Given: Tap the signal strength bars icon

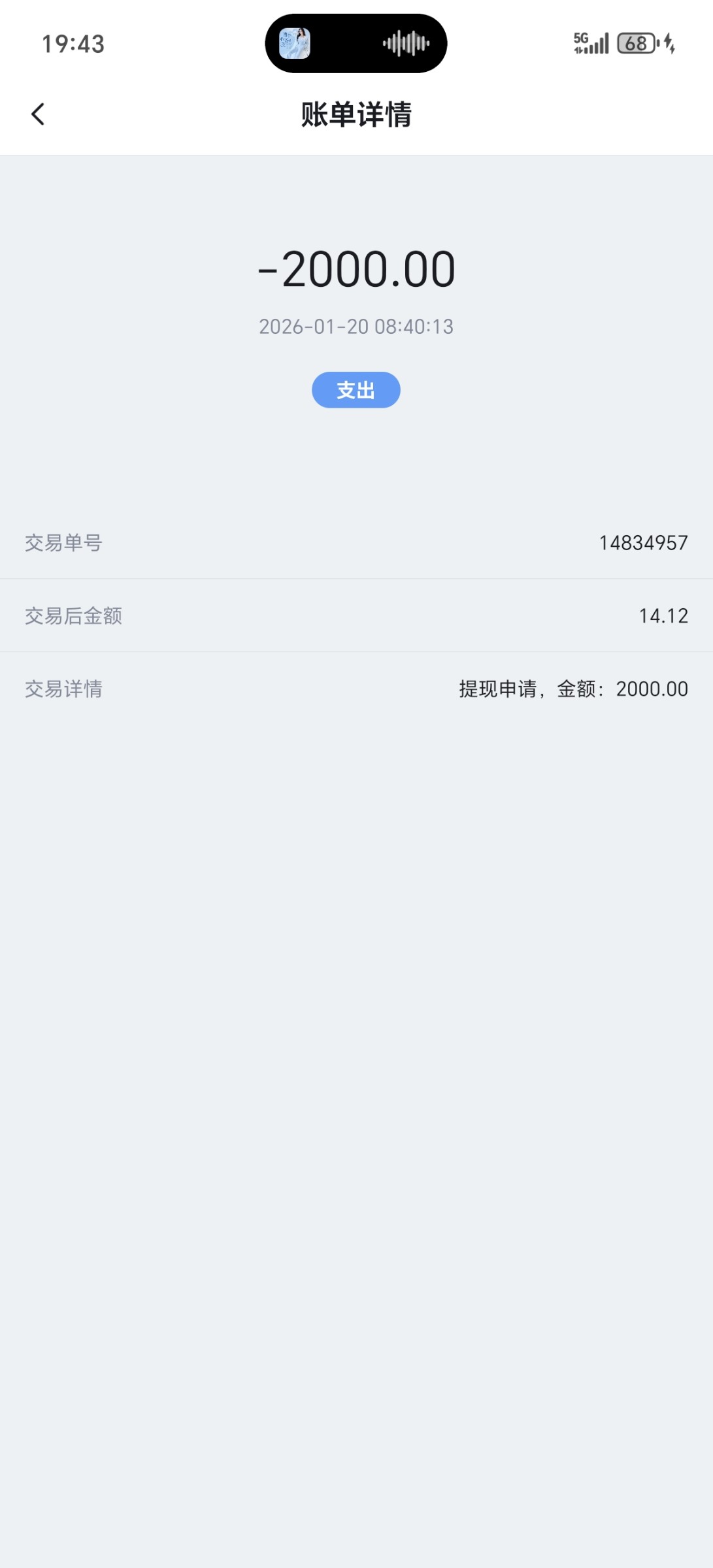Looking at the screenshot, I should tap(600, 43).
